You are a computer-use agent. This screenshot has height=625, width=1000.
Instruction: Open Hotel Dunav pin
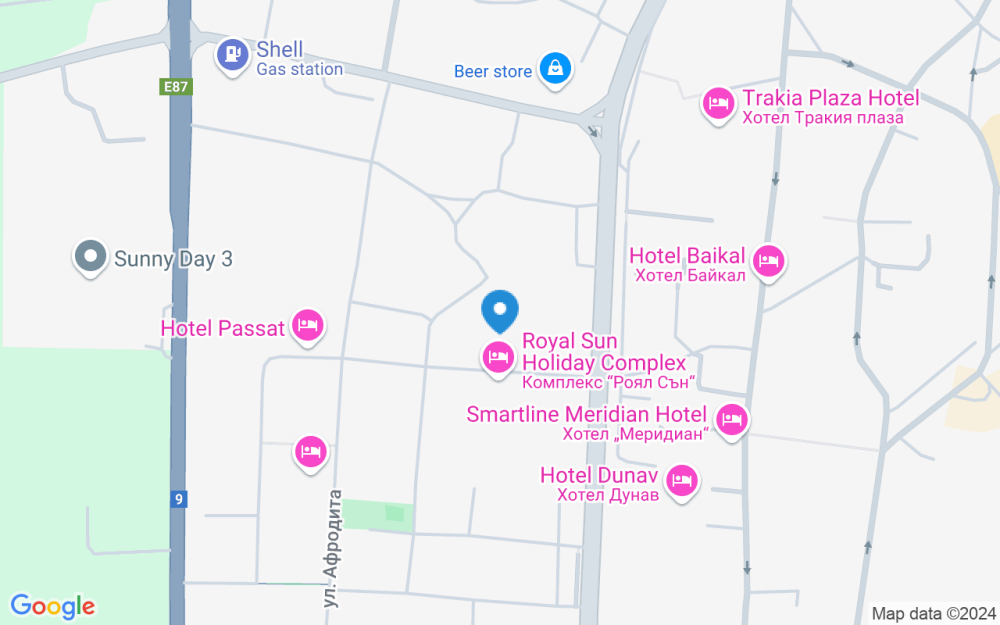point(682,482)
